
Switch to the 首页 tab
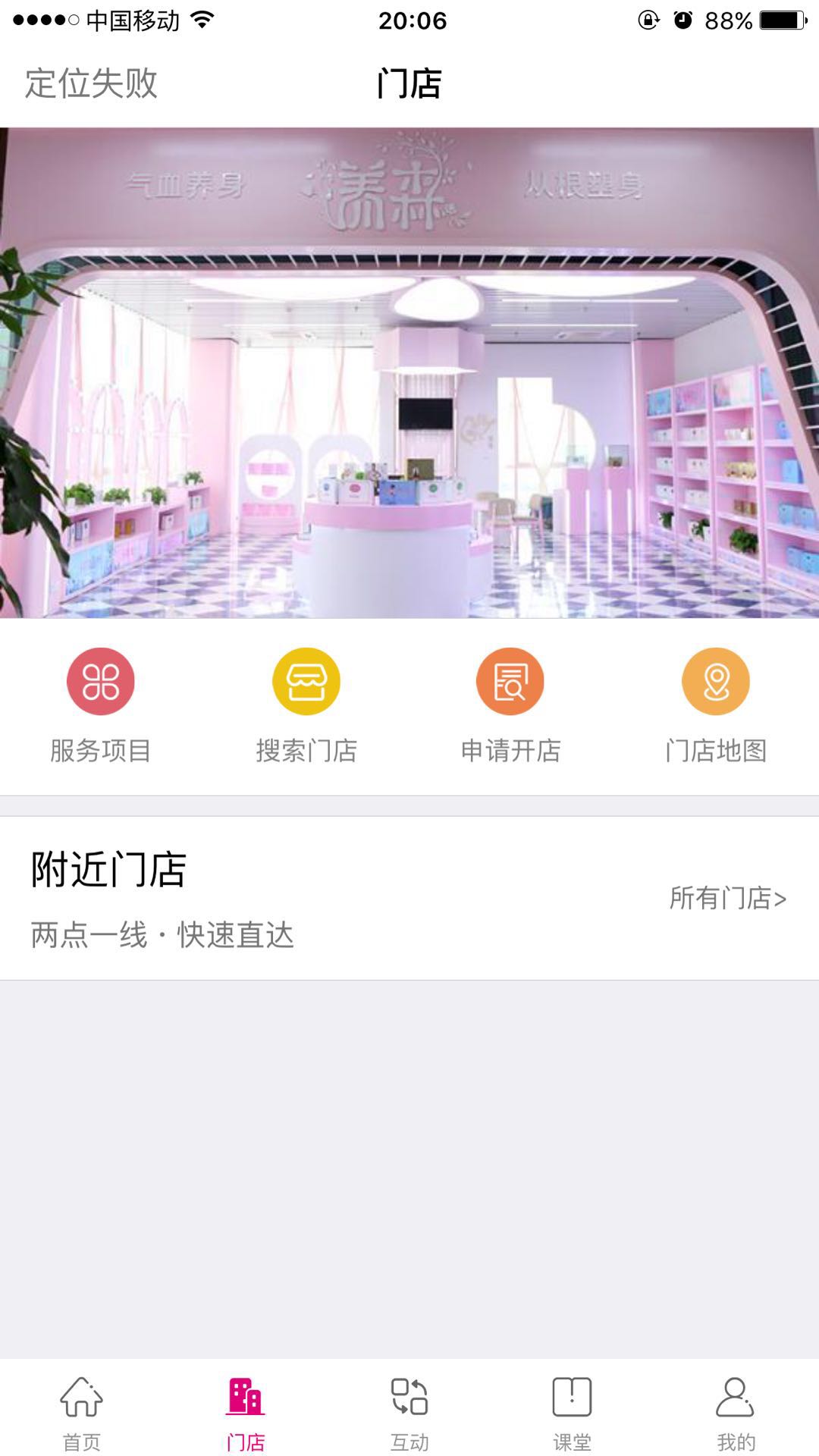[x=82, y=1412]
